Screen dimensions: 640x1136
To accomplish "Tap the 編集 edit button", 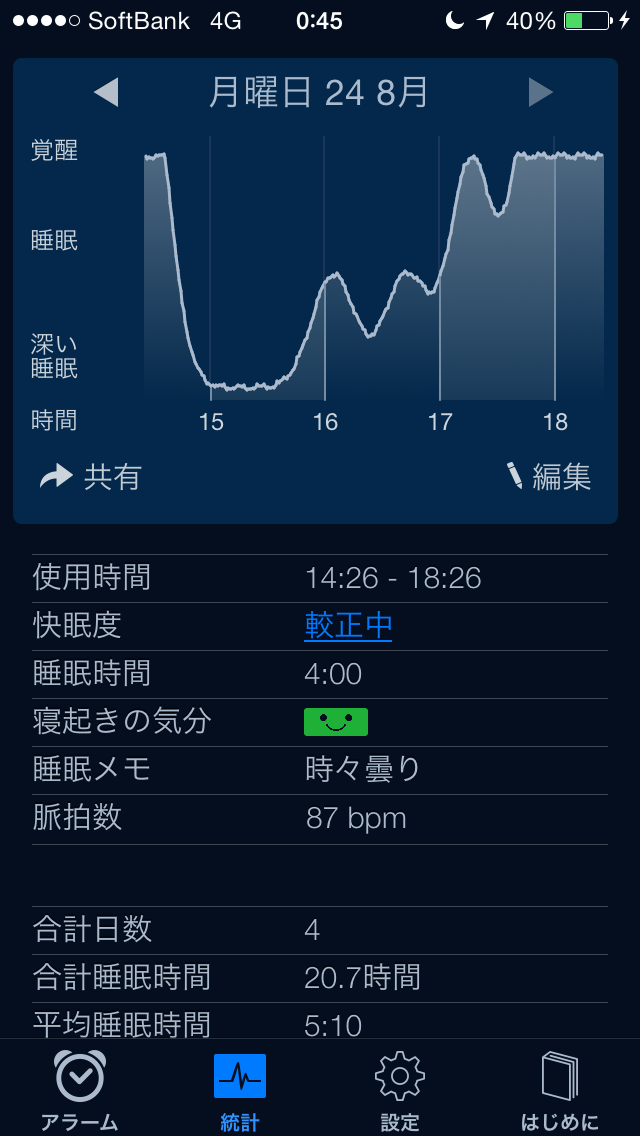I will click(x=548, y=477).
